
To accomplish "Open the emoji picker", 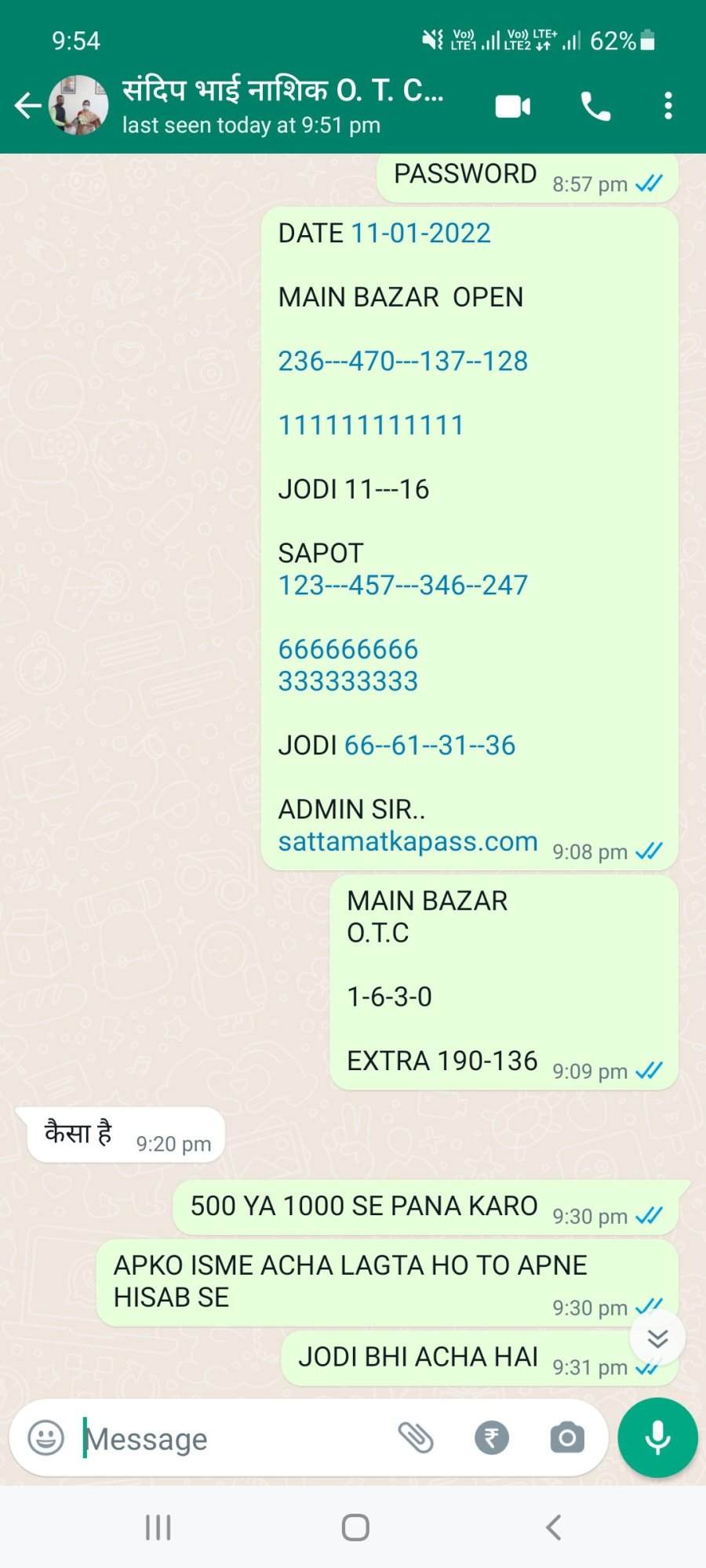I will (45, 1438).
